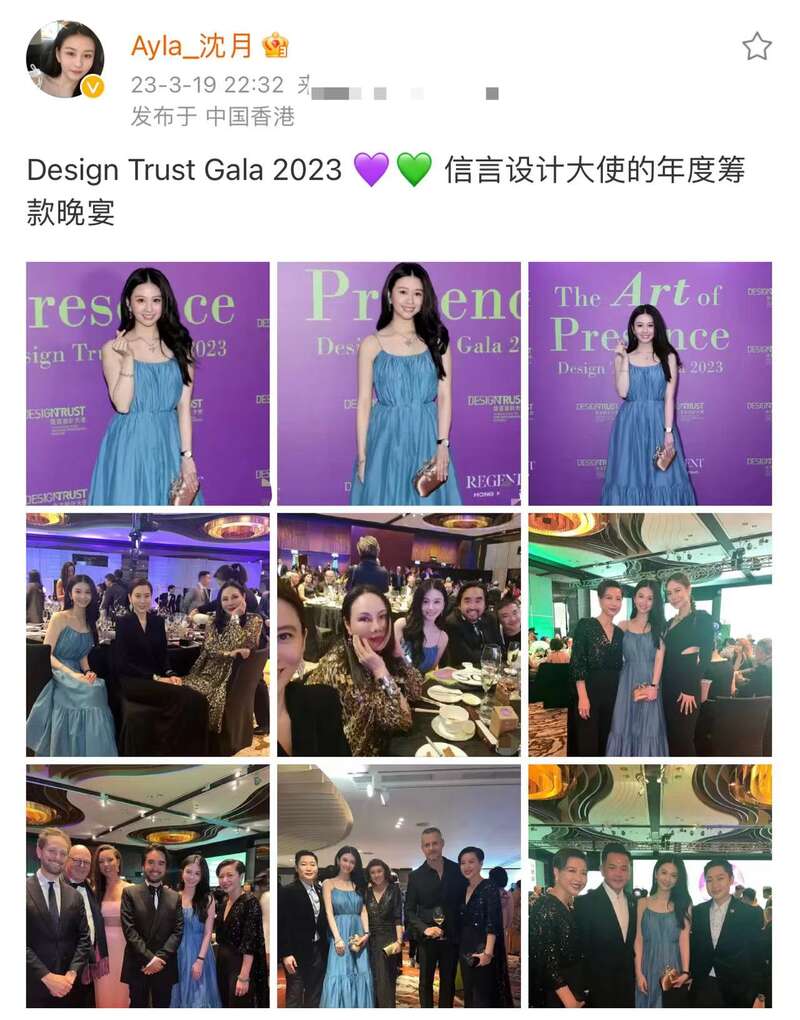The width and height of the screenshot is (800, 1020).
Task: Open Ayla_沈月's profile picture
Action: [x=65, y=59]
